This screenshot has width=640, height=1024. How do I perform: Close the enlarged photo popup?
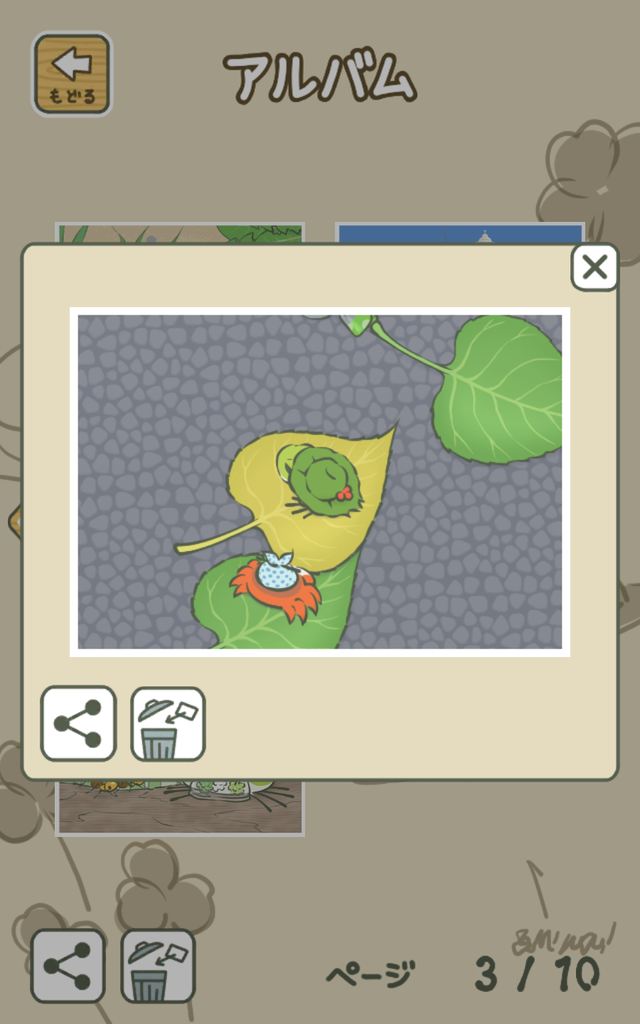[594, 268]
